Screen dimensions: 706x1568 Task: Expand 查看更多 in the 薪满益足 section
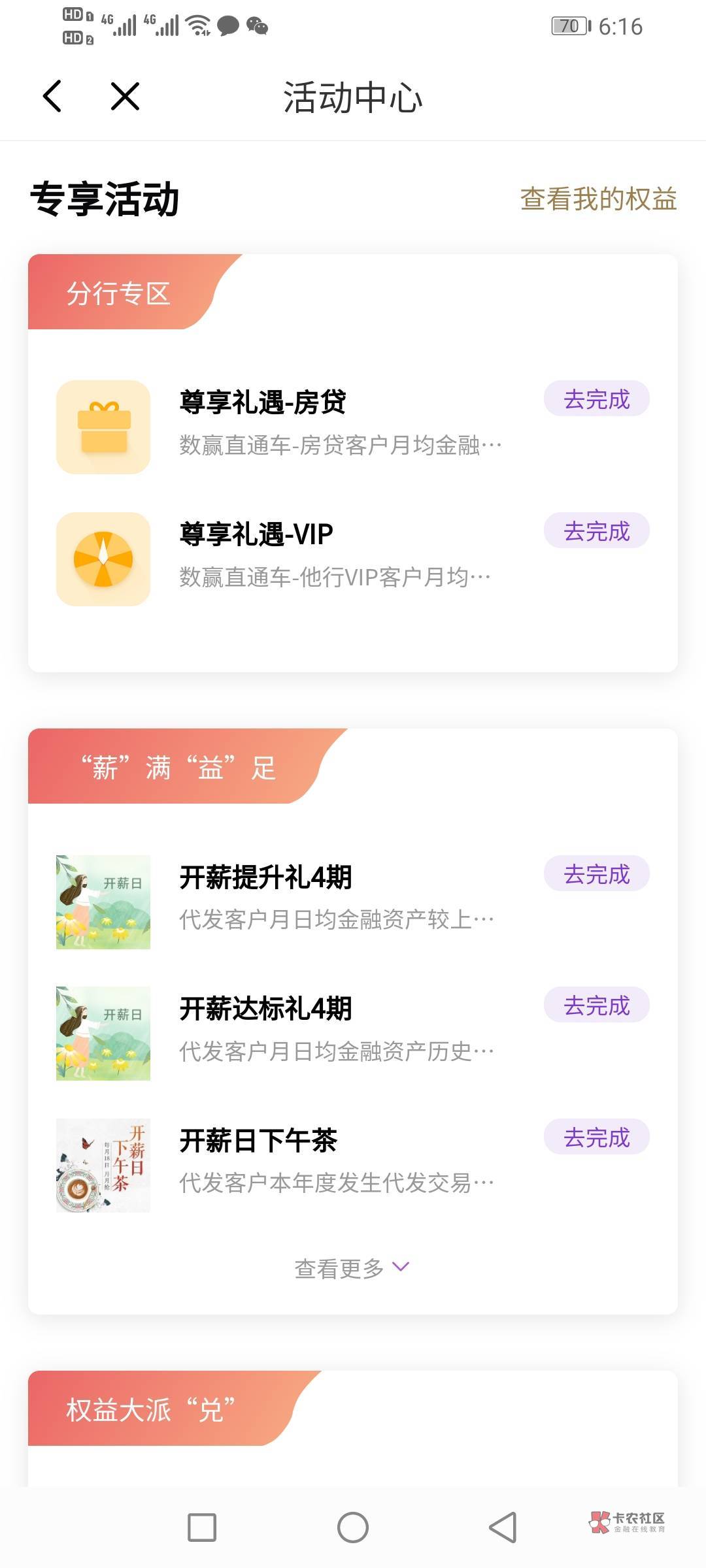(x=352, y=1267)
